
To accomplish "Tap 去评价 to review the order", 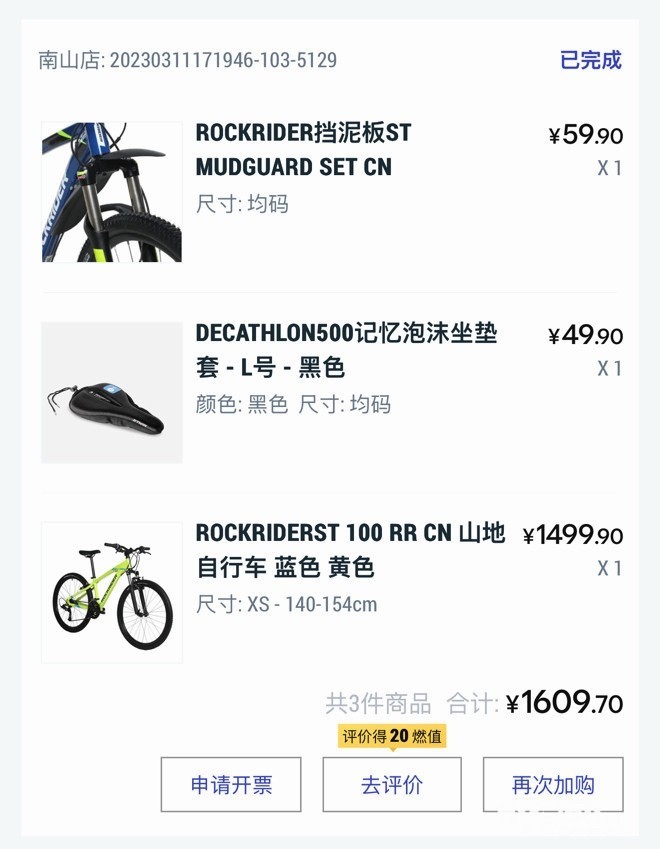I will (x=392, y=785).
